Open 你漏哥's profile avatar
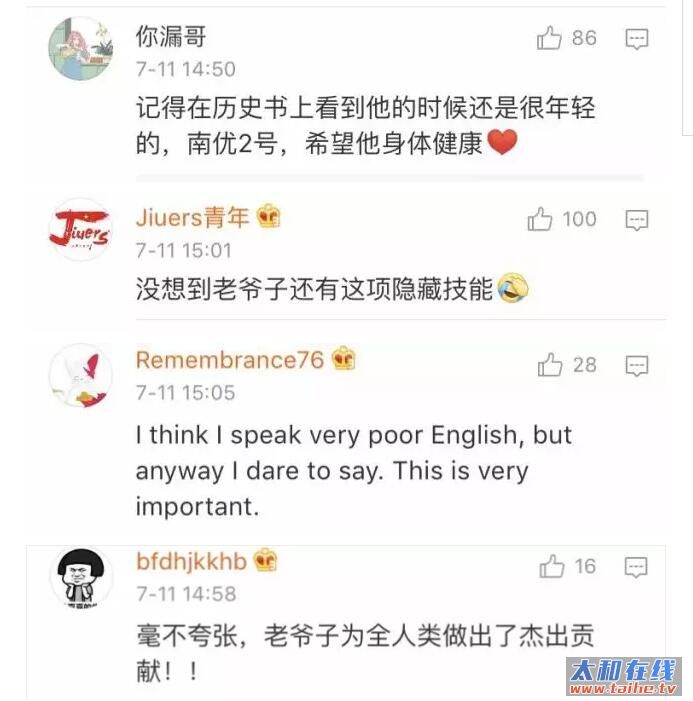Screen dimensions: 693x701 [80, 48]
